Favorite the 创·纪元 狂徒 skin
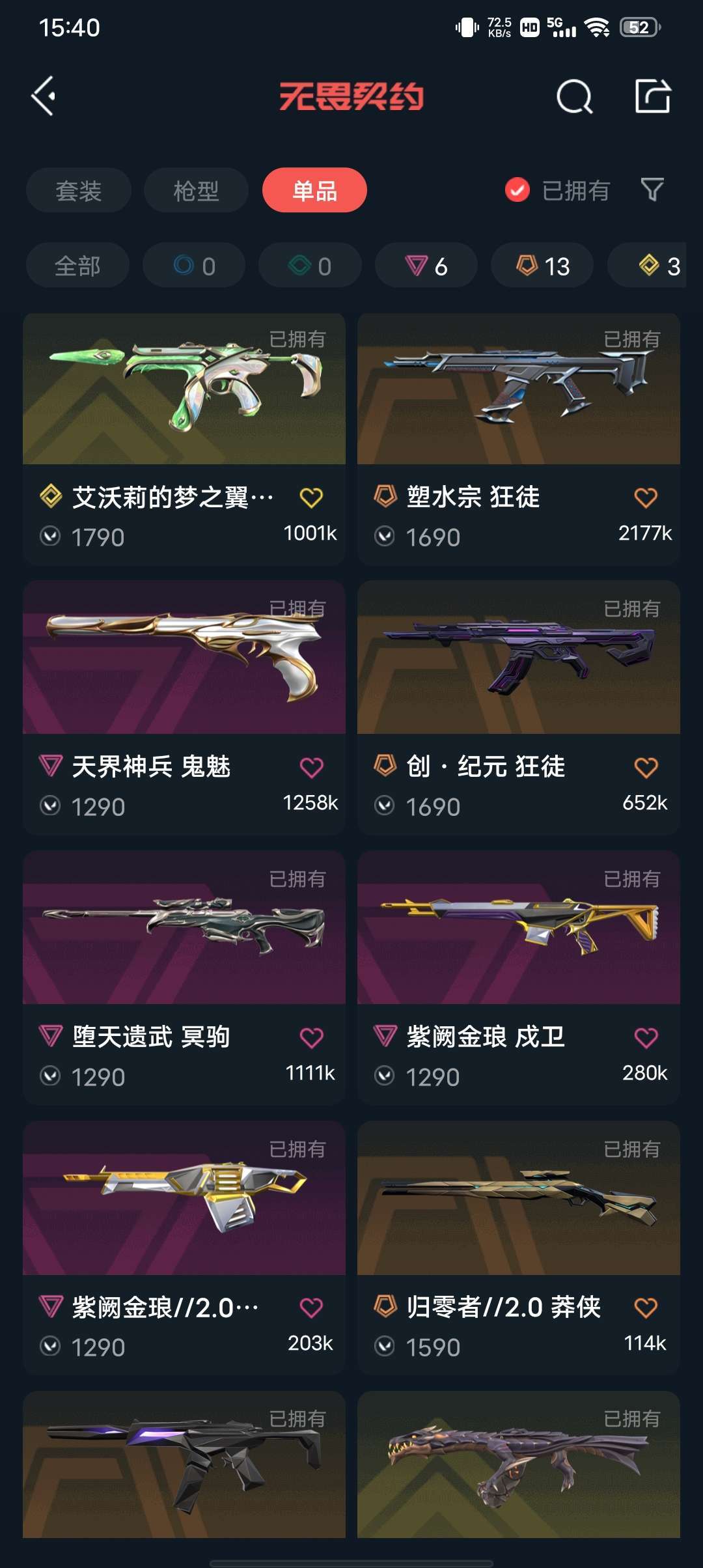 (646, 768)
